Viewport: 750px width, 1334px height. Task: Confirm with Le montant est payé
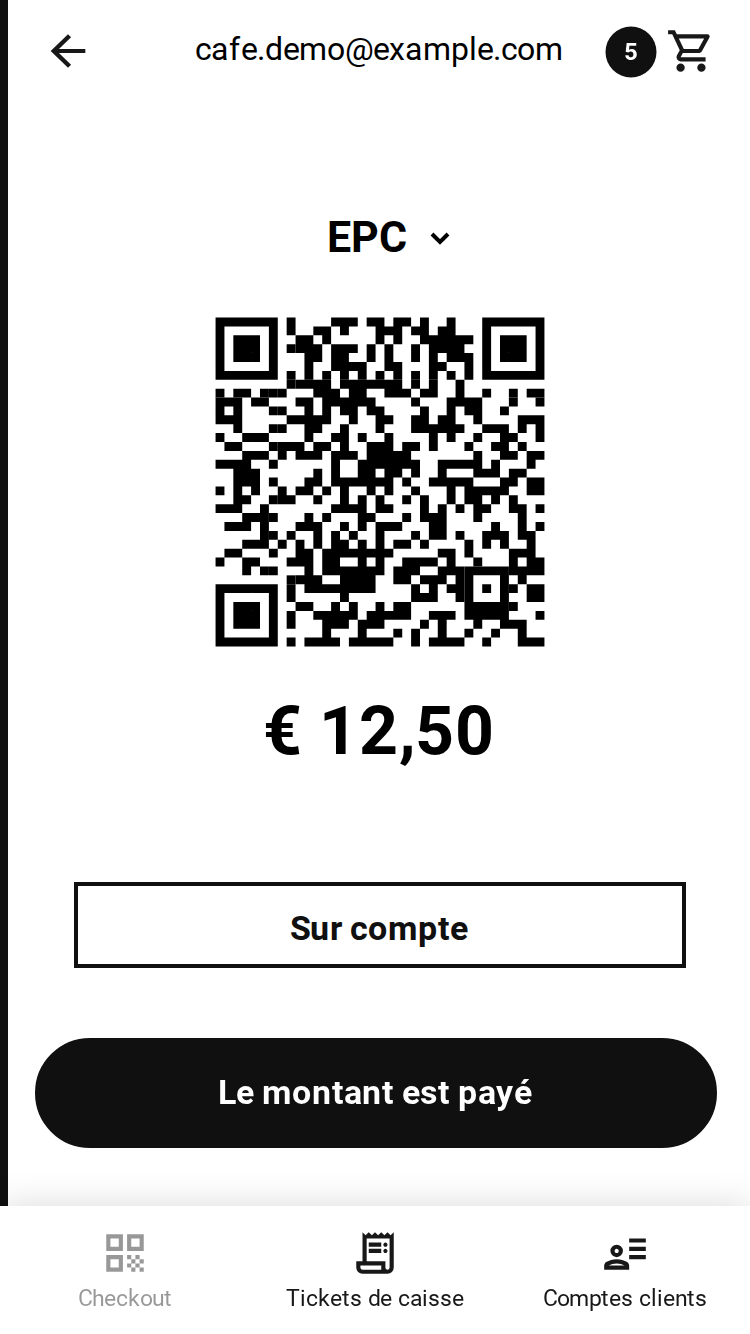[x=376, y=1093]
